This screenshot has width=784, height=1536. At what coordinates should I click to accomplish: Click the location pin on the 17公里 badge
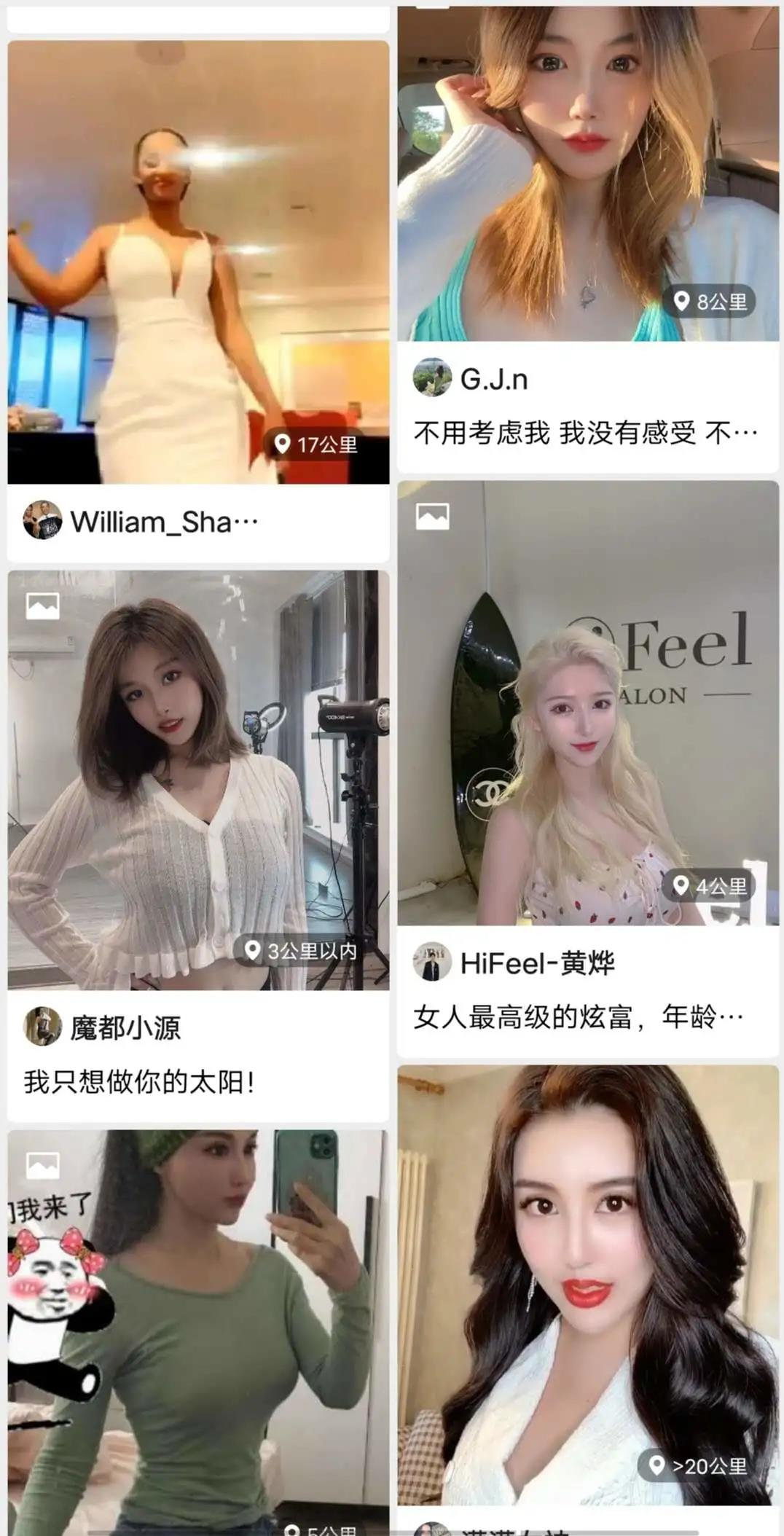[x=281, y=442]
